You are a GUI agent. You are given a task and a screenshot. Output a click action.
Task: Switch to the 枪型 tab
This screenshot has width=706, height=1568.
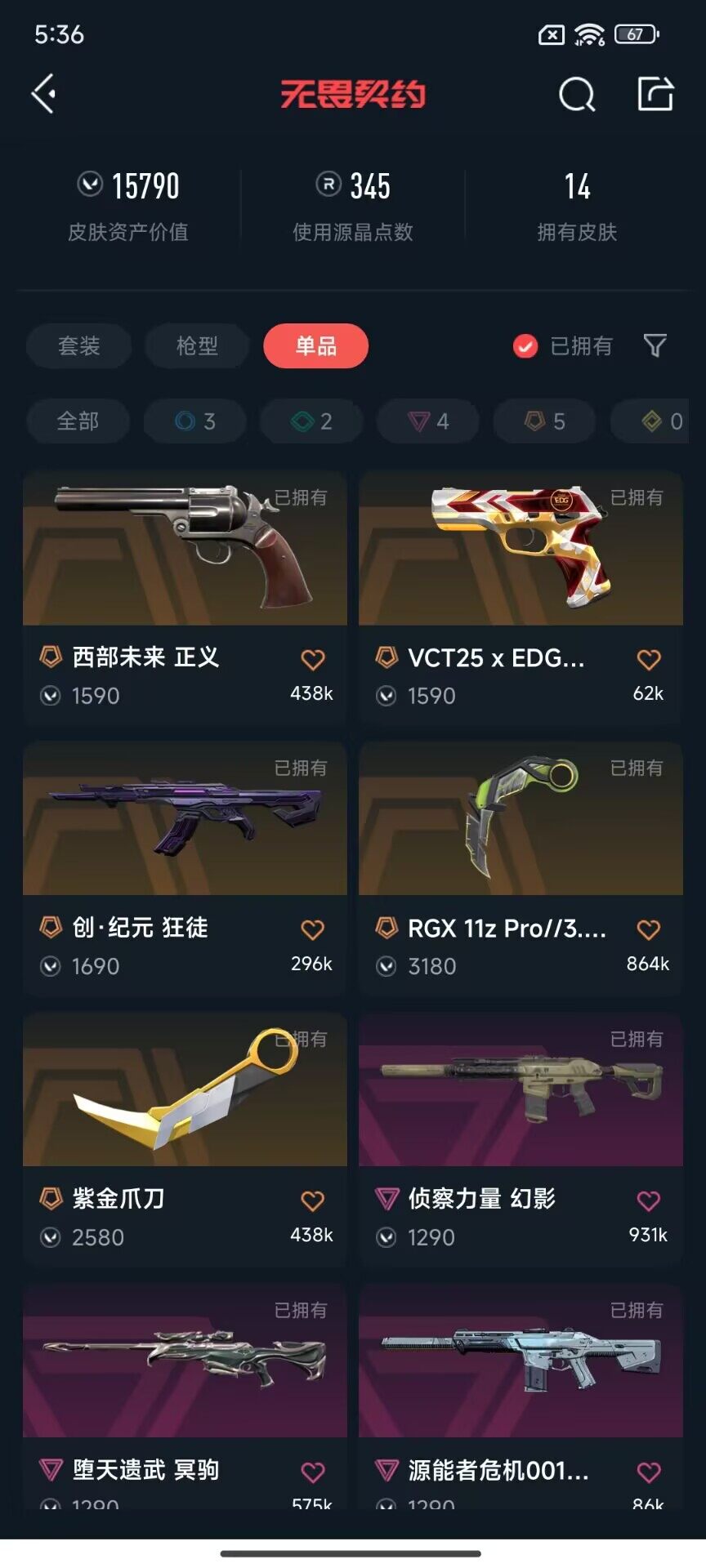pyautogui.click(x=197, y=346)
